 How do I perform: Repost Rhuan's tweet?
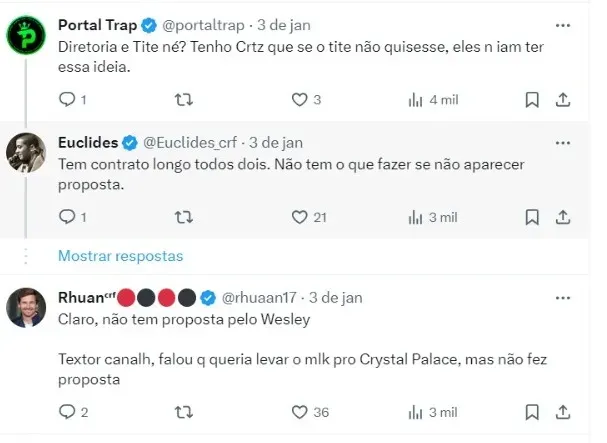point(183,411)
